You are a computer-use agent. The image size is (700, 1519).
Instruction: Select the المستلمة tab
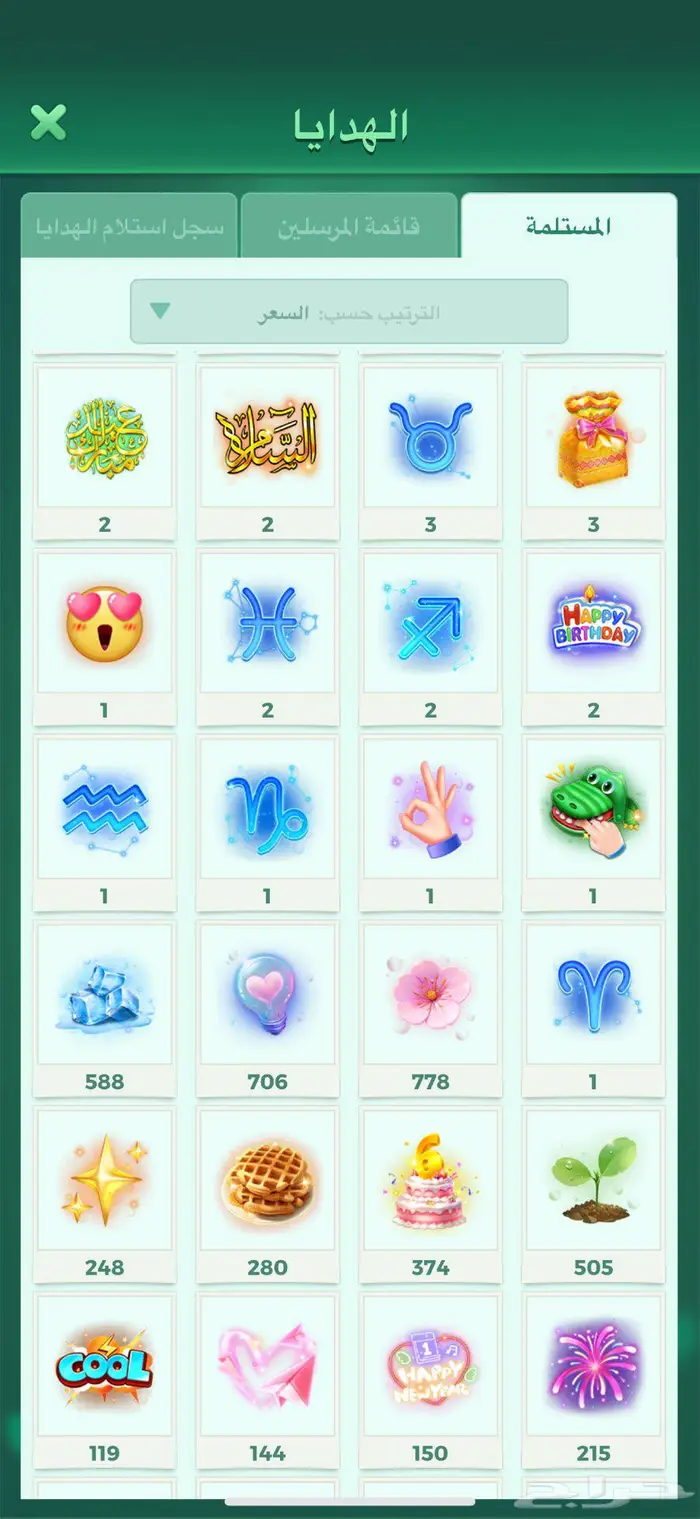pyautogui.click(x=568, y=226)
